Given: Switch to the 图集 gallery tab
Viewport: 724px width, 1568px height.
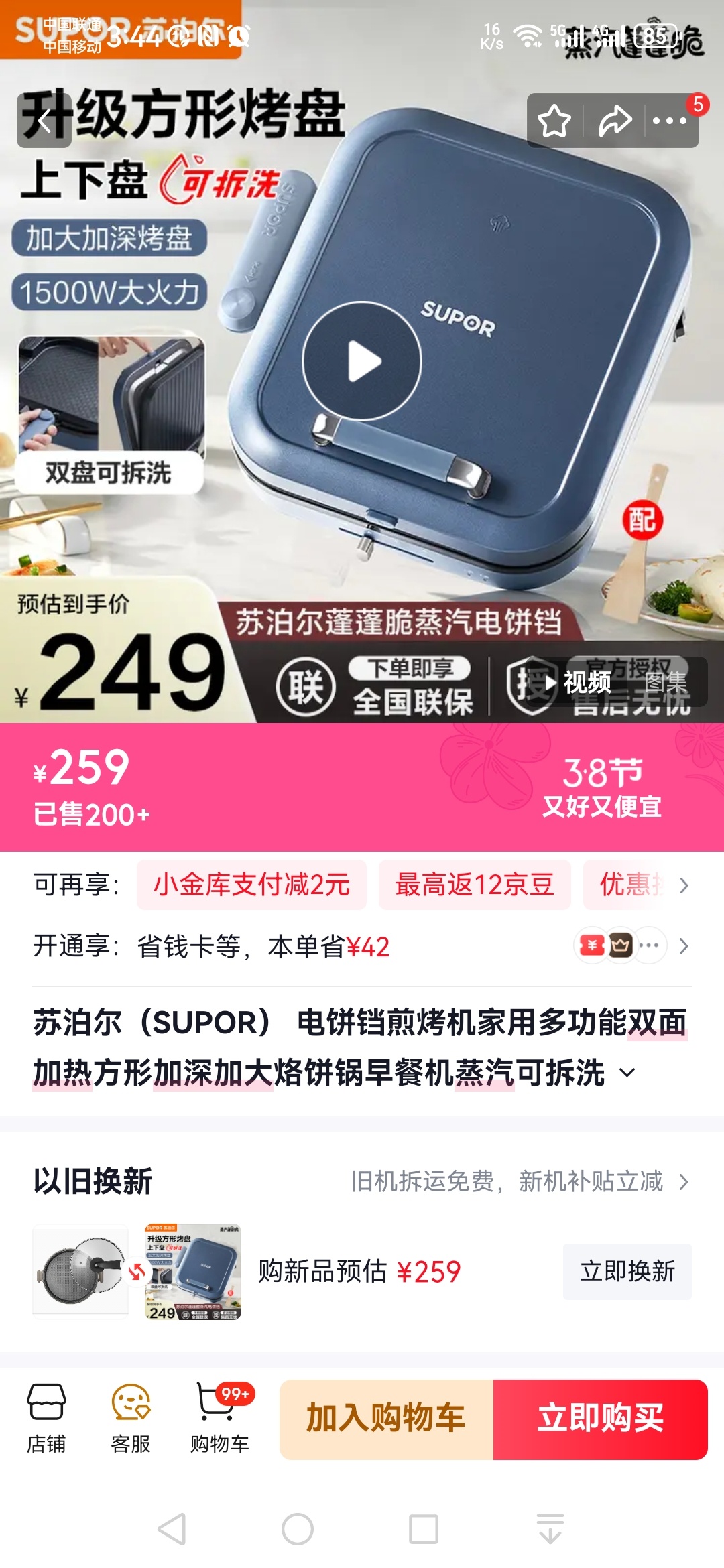Looking at the screenshot, I should pyautogui.click(x=666, y=683).
